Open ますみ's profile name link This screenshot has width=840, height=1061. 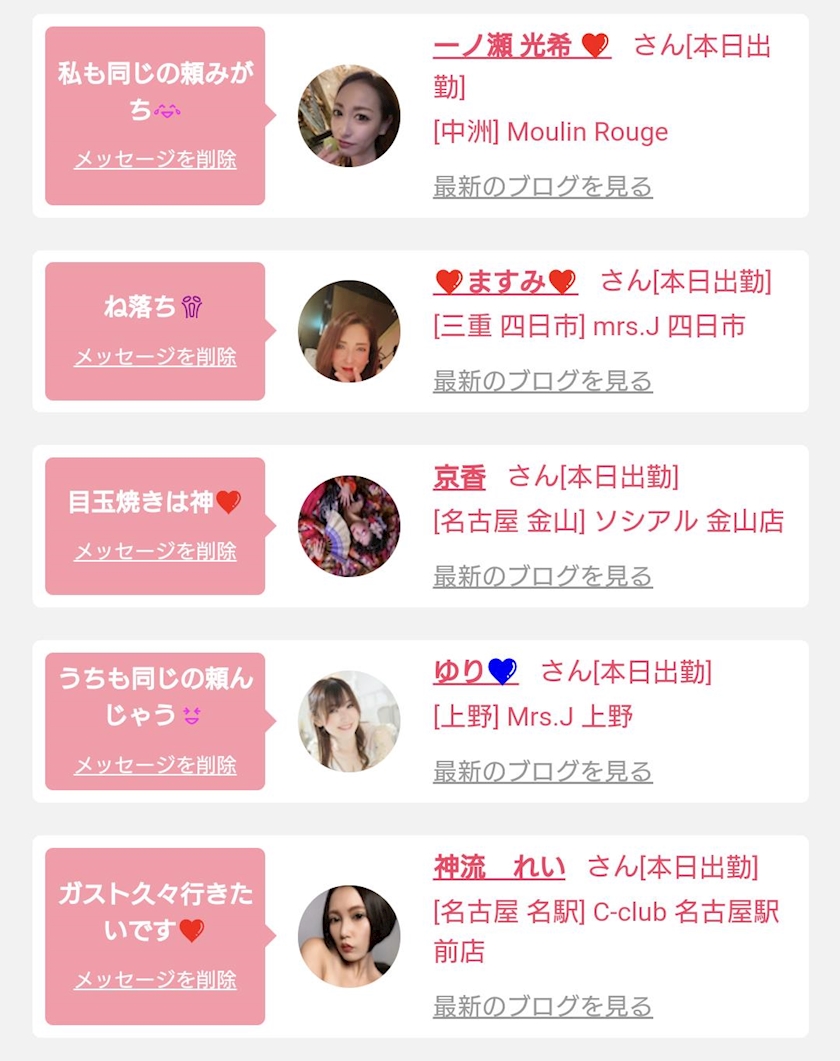(505, 281)
